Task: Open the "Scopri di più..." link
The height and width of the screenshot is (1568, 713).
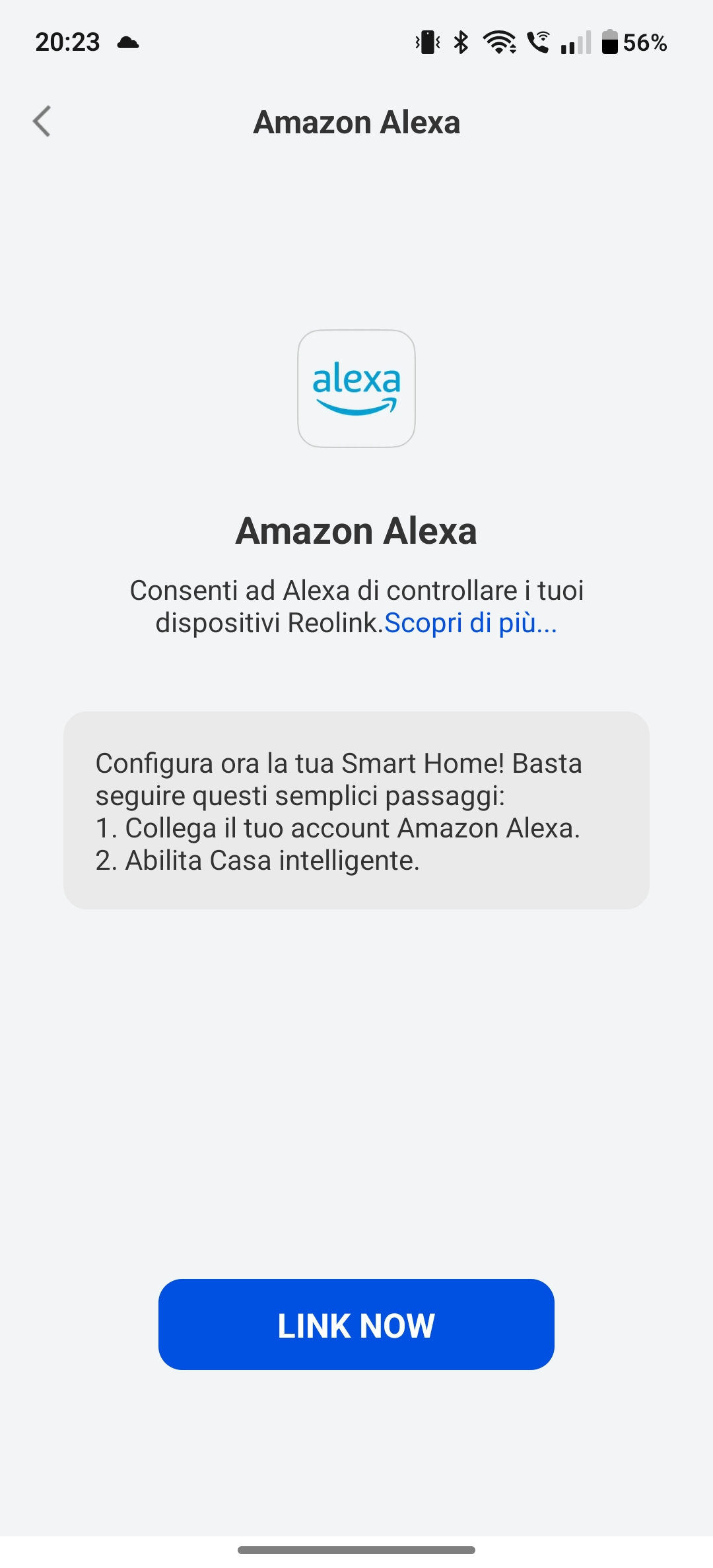Action: click(471, 622)
